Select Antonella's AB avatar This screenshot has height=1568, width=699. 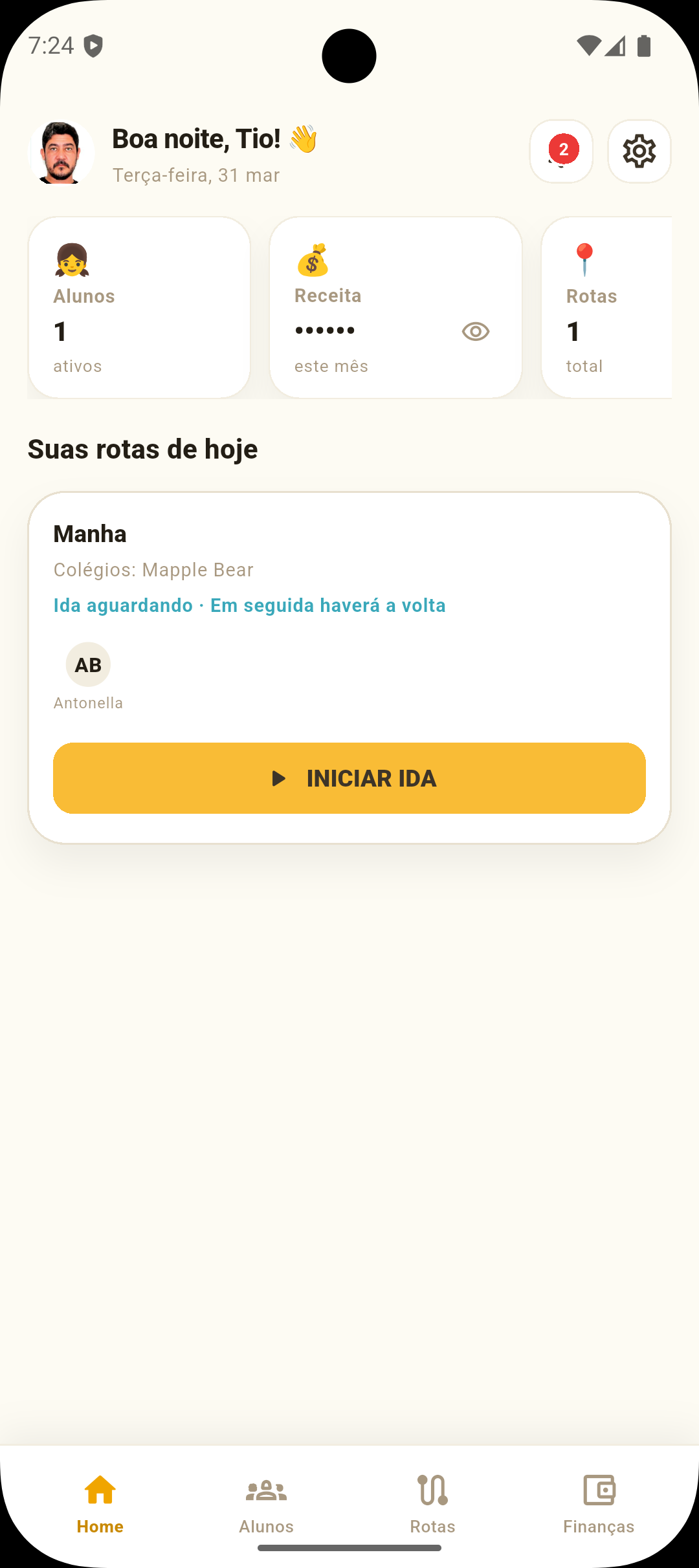coord(88,664)
